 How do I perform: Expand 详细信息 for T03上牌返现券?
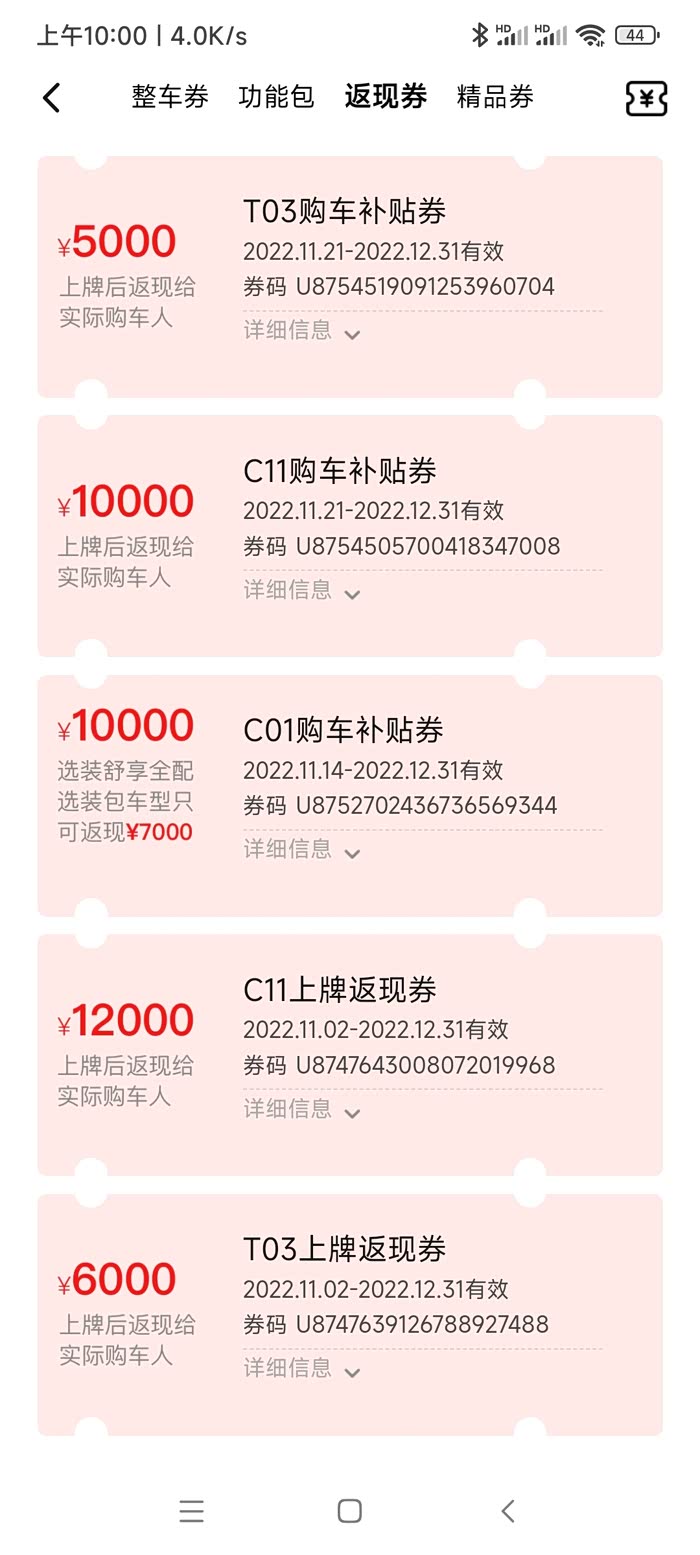pyautogui.click(x=302, y=1369)
